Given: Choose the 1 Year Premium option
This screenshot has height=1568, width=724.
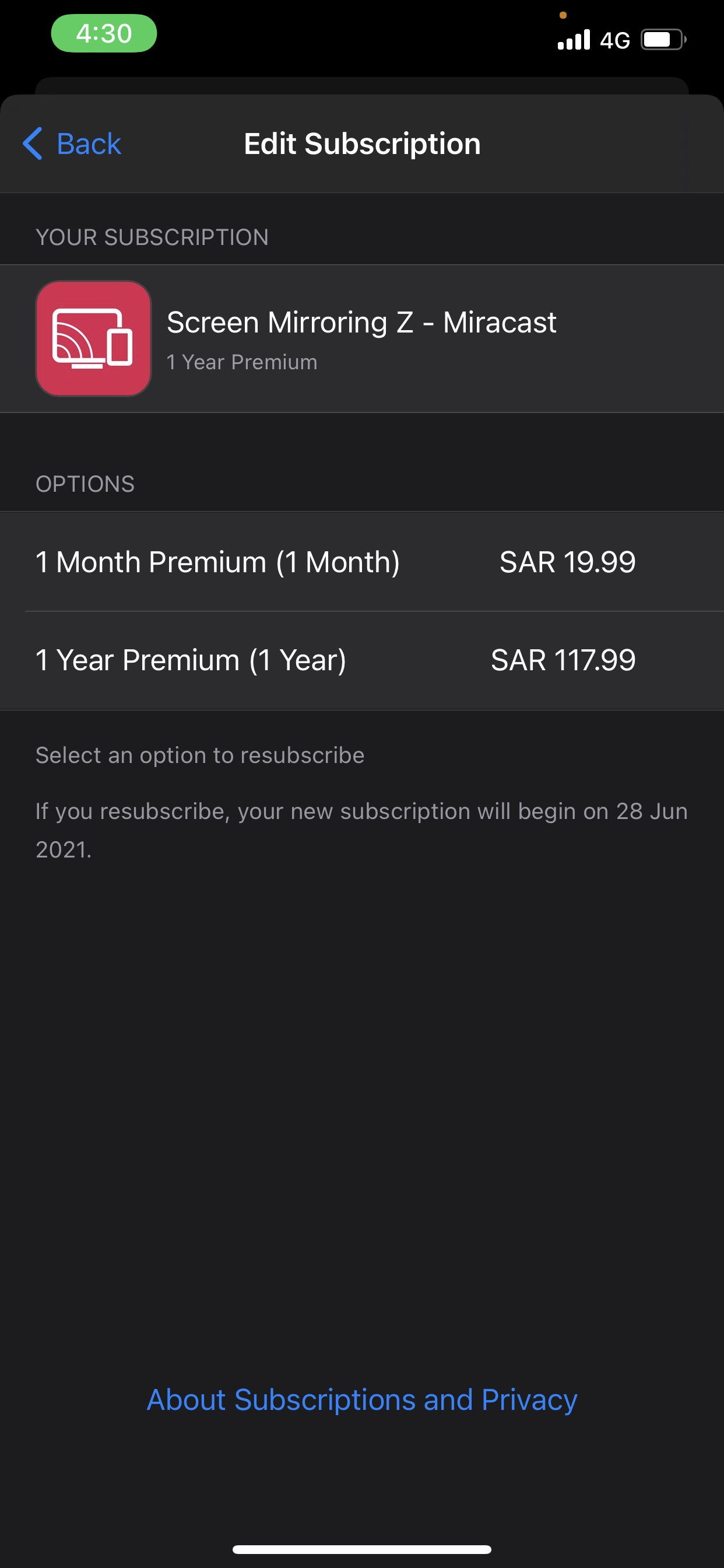Looking at the screenshot, I should point(362,660).
